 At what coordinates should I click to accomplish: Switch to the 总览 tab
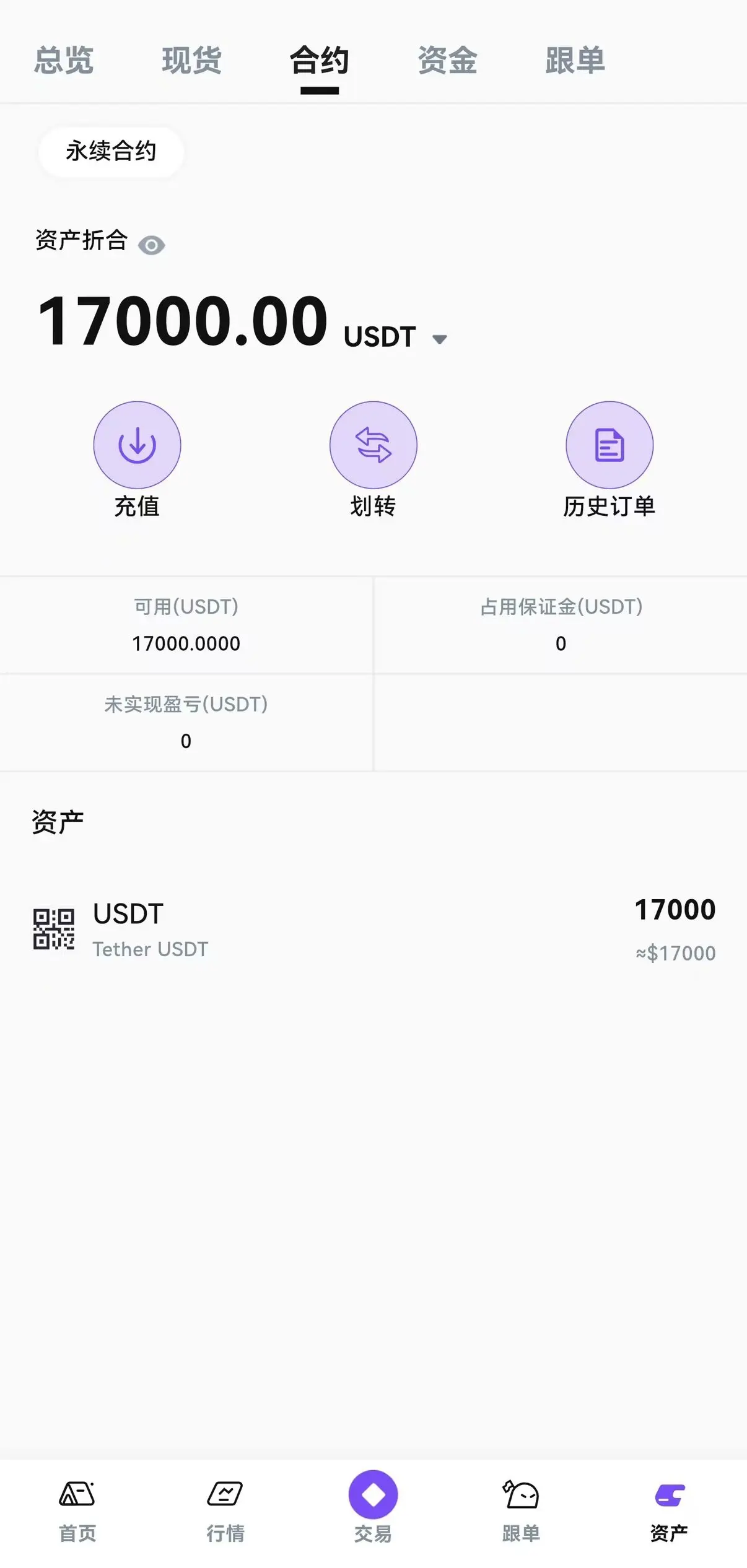pos(64,61)
